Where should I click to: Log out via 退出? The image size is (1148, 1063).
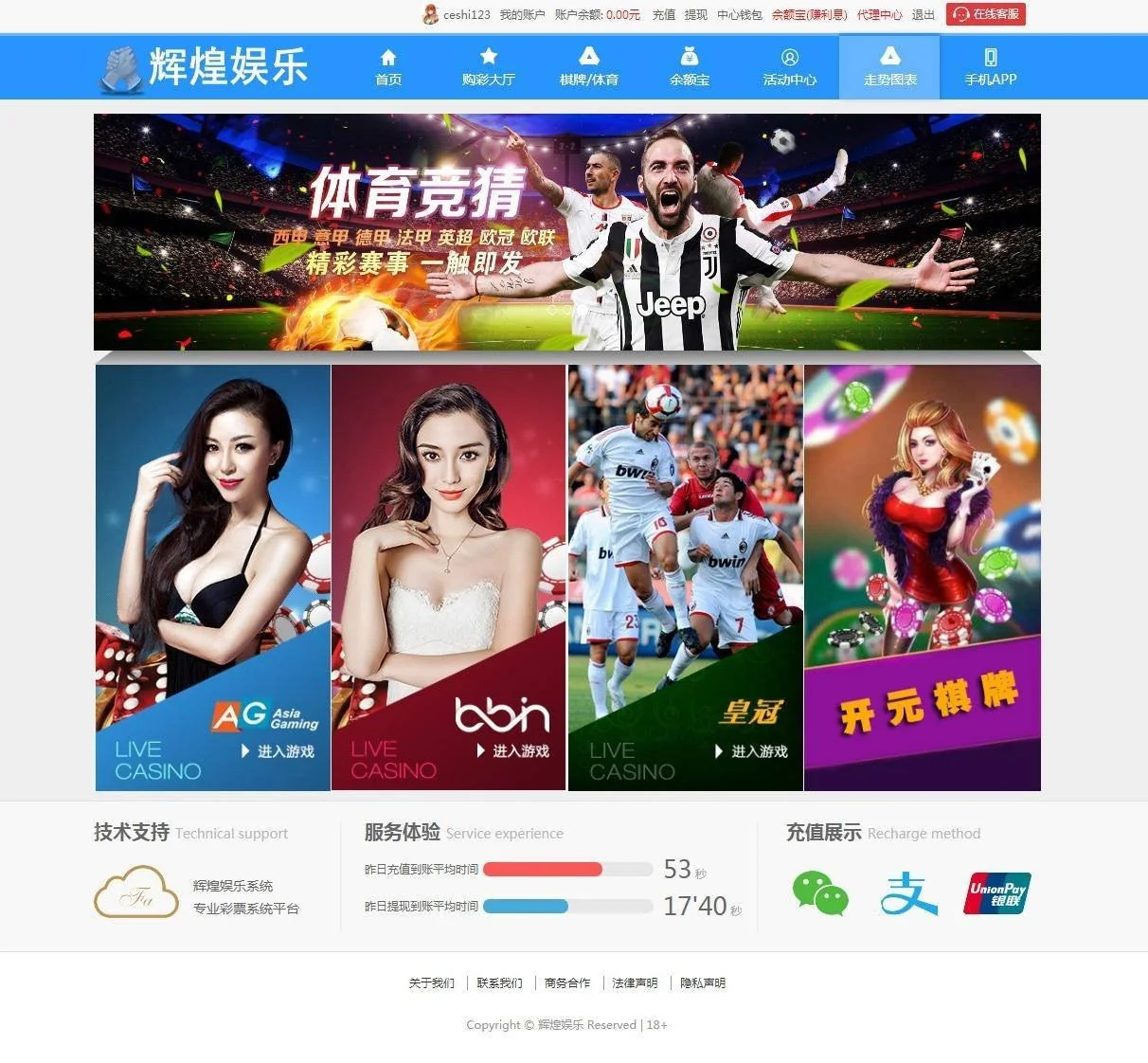pos(923,15)
